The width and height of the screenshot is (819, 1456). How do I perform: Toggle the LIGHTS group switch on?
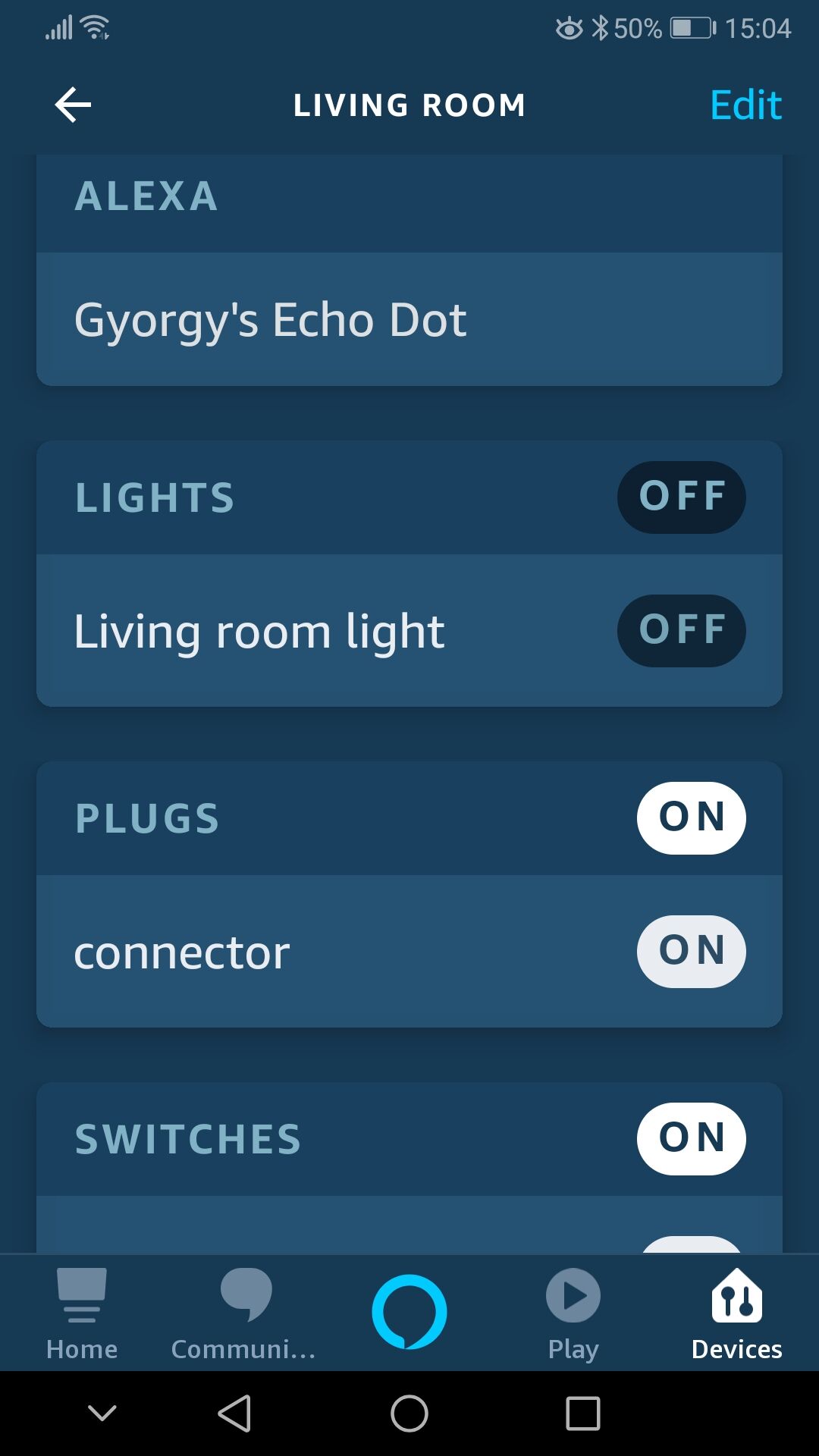point(681,497)
